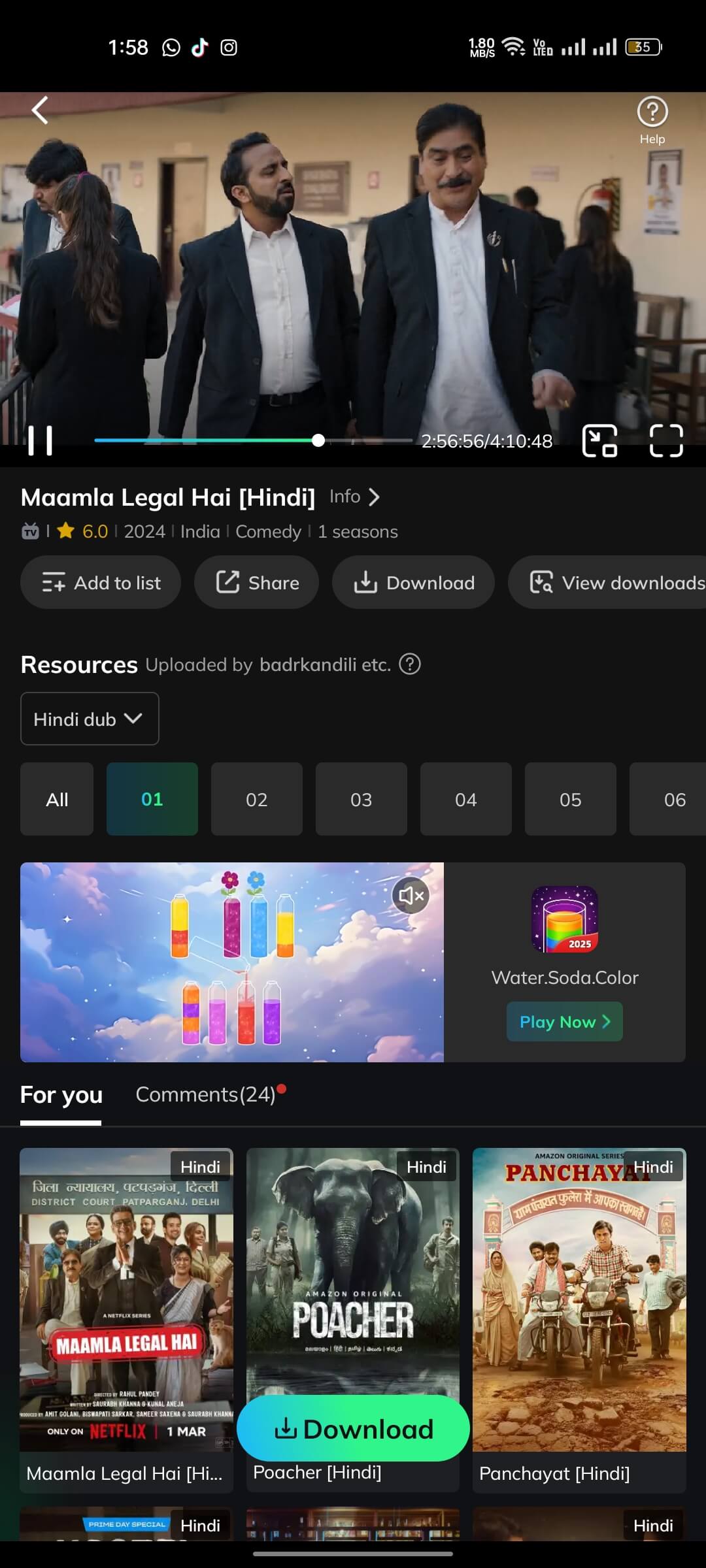This screenshot has width=706, height=1568.
Task: Enter picture-in-picture mode
Action: click(599, 441)
